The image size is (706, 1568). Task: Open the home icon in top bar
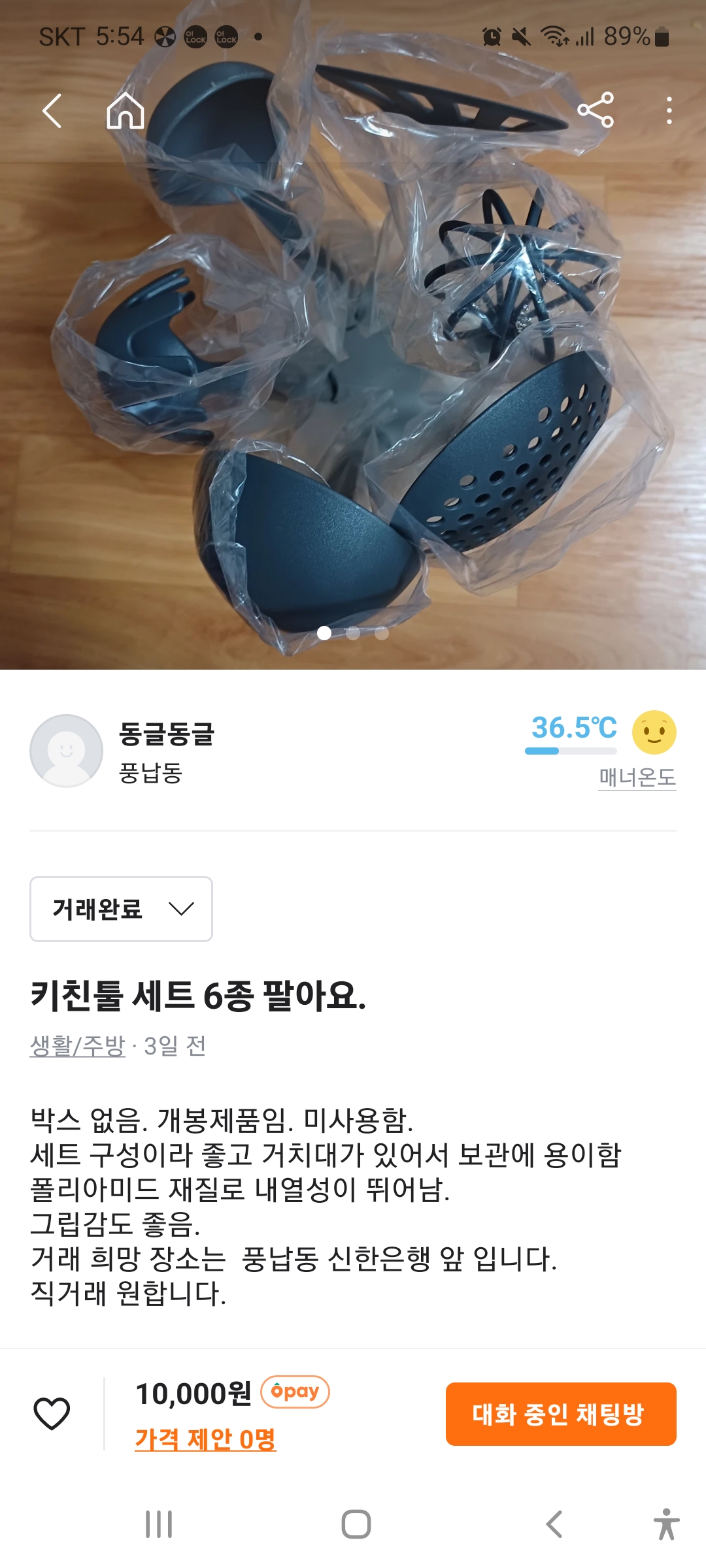(x=126, y=110)
